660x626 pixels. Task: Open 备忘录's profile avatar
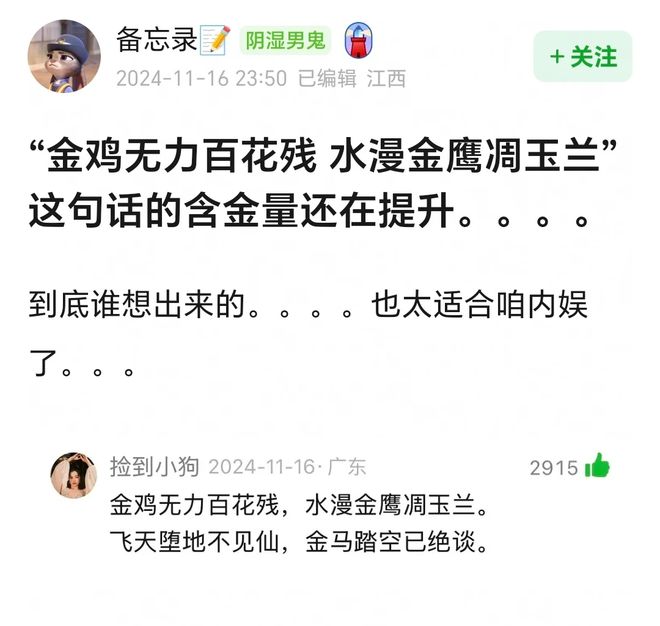coord(64,56)
